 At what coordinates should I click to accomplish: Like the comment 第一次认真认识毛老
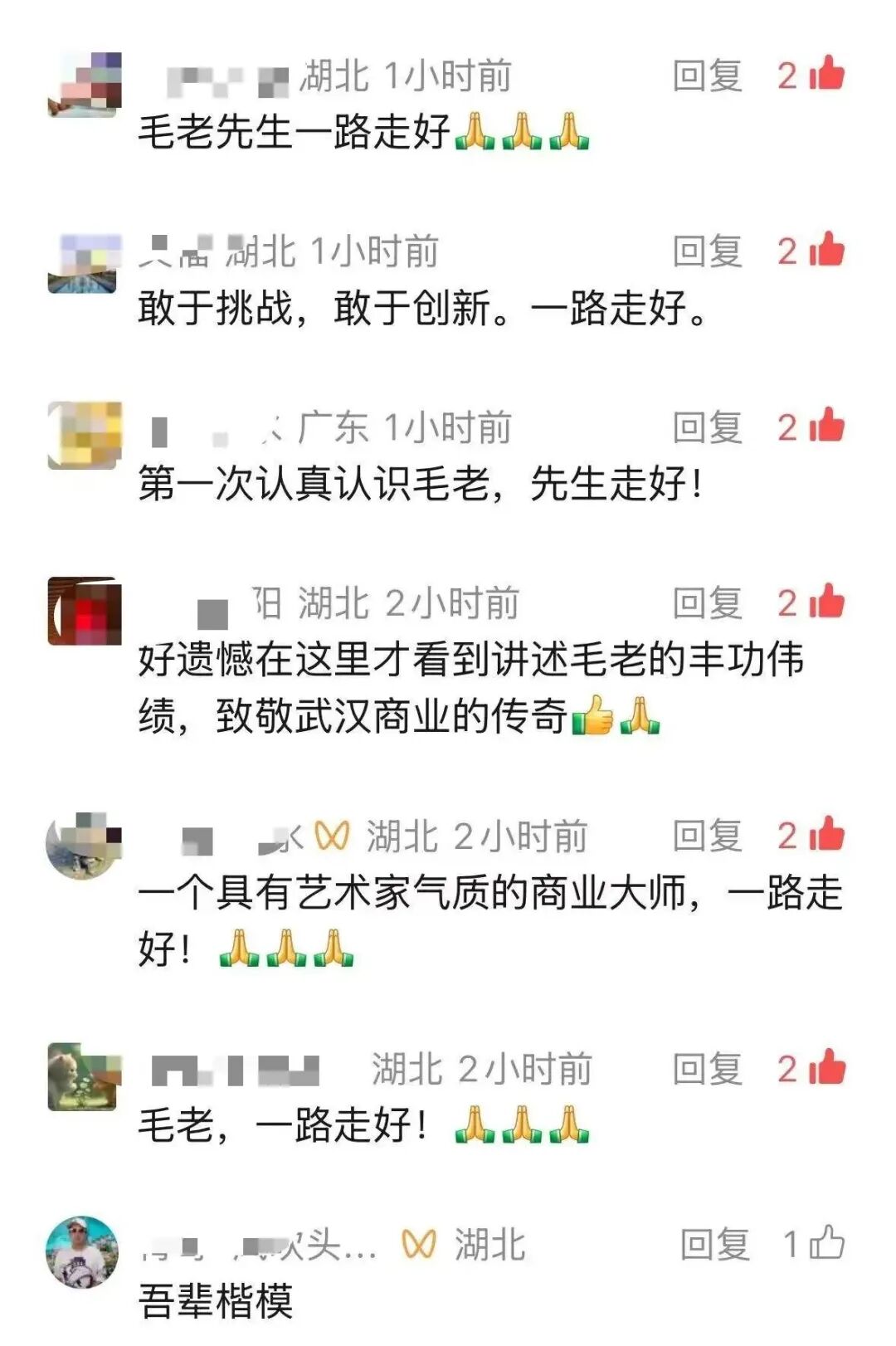coord(826,427)
